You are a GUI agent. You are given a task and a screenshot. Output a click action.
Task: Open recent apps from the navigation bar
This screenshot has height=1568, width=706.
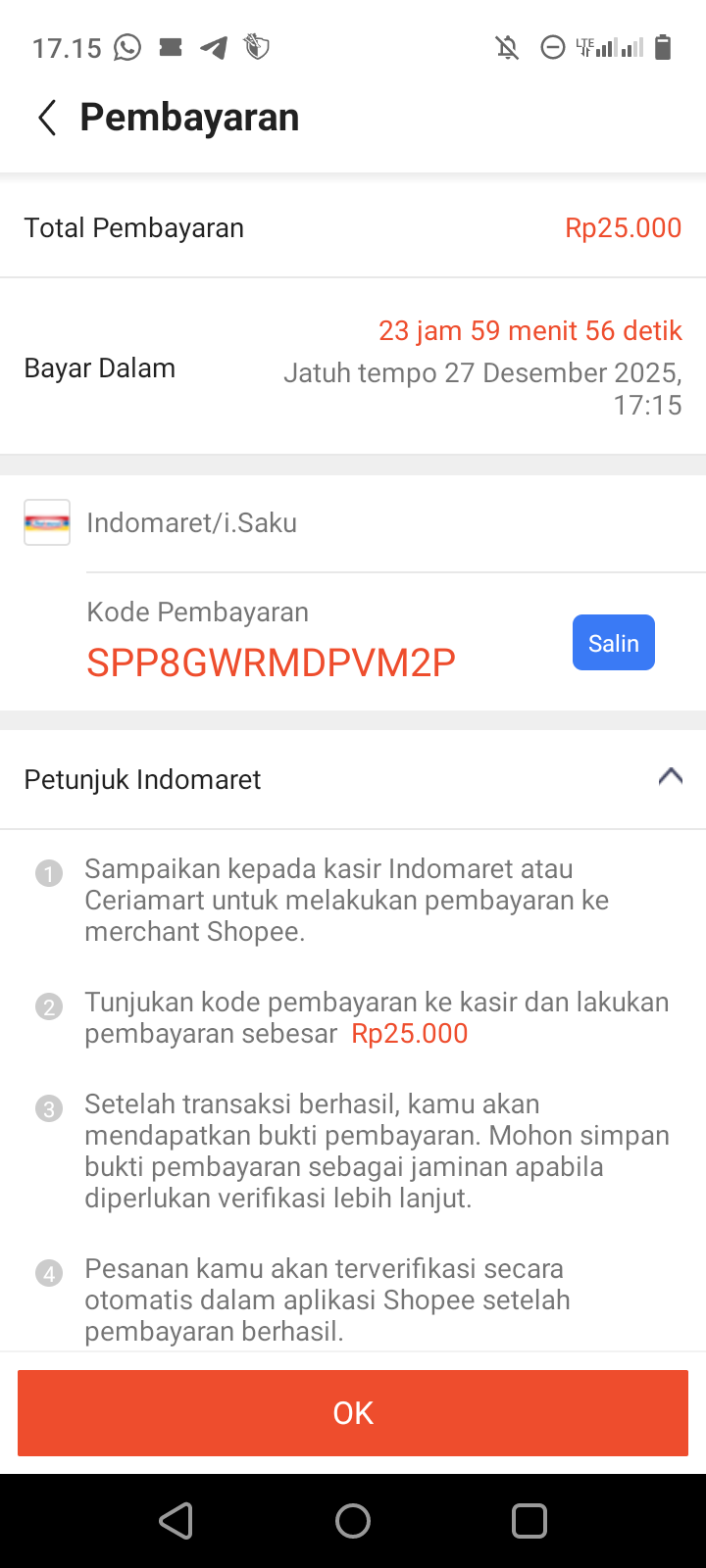529,1521
